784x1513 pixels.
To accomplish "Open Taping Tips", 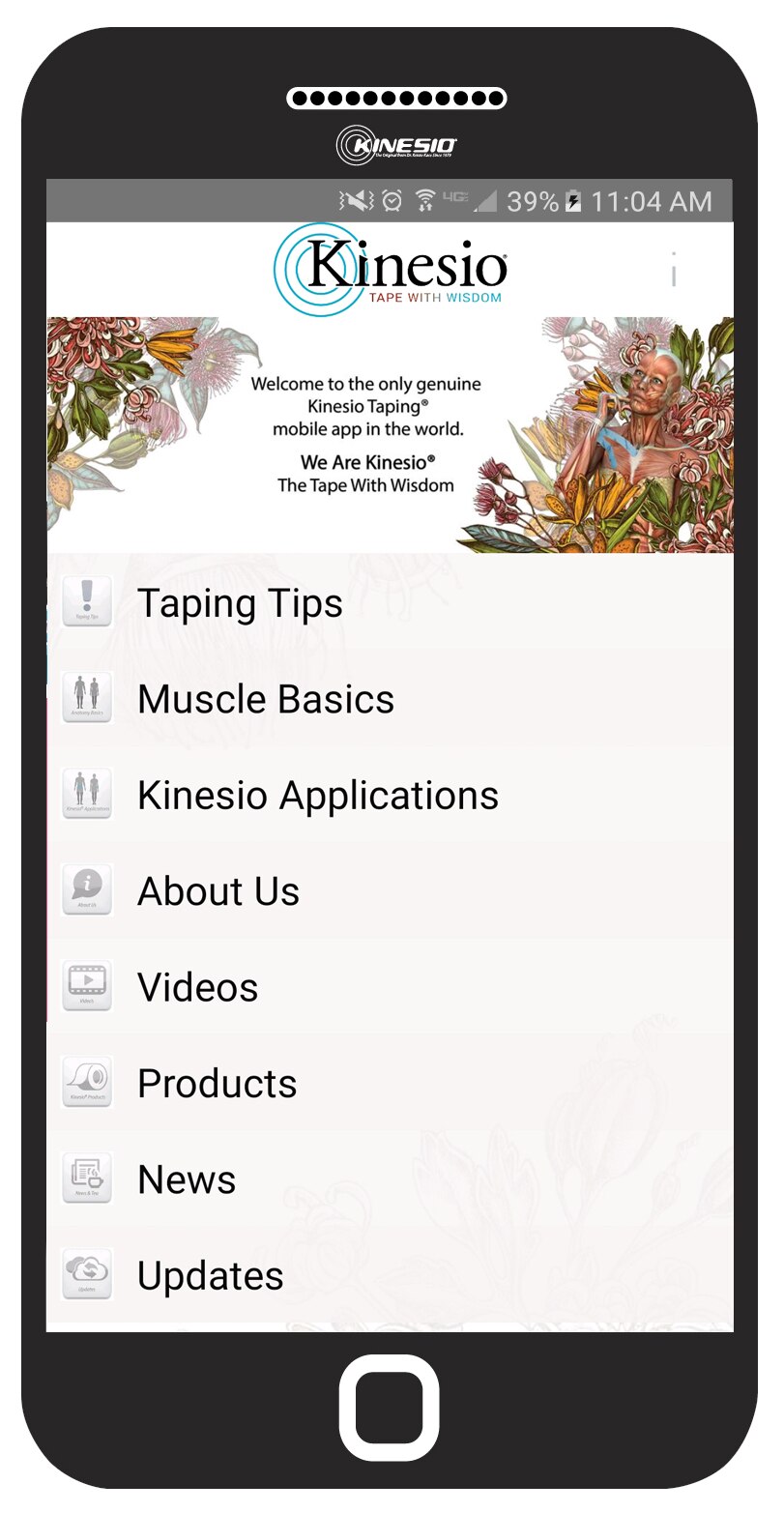I will pyautogui.click(x=240, y=603).
